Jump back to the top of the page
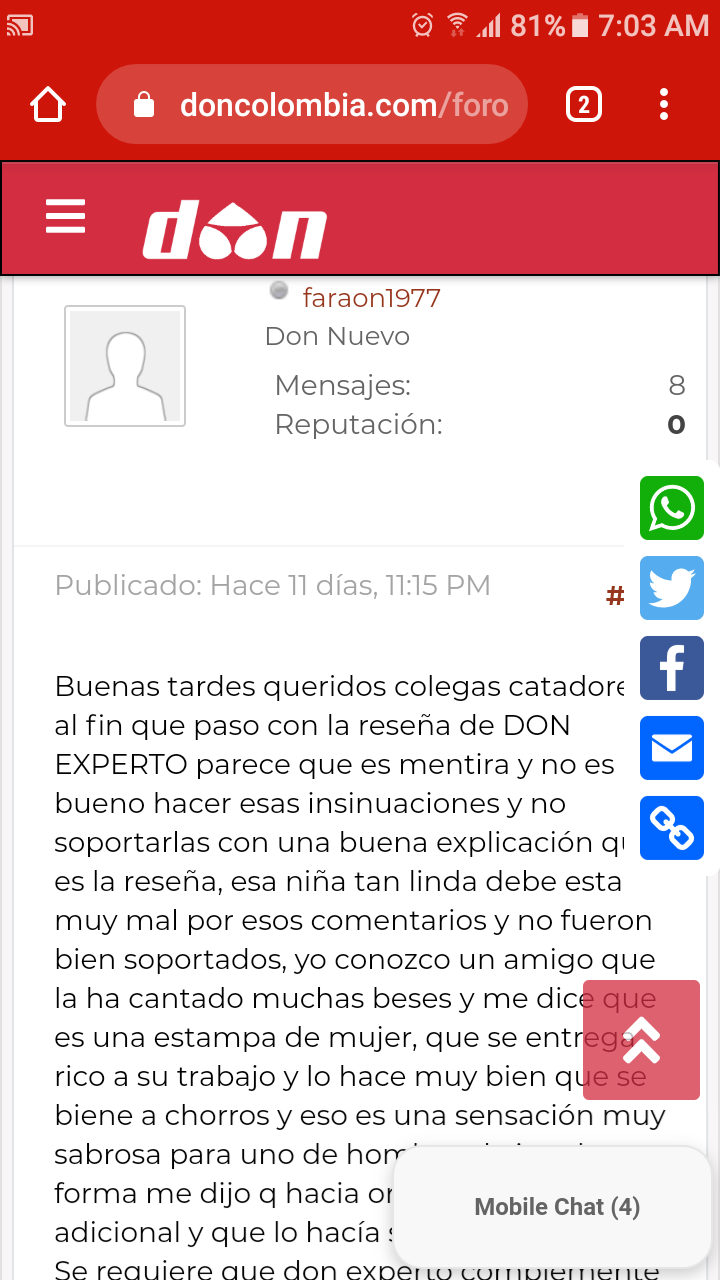 (641, 1040)
